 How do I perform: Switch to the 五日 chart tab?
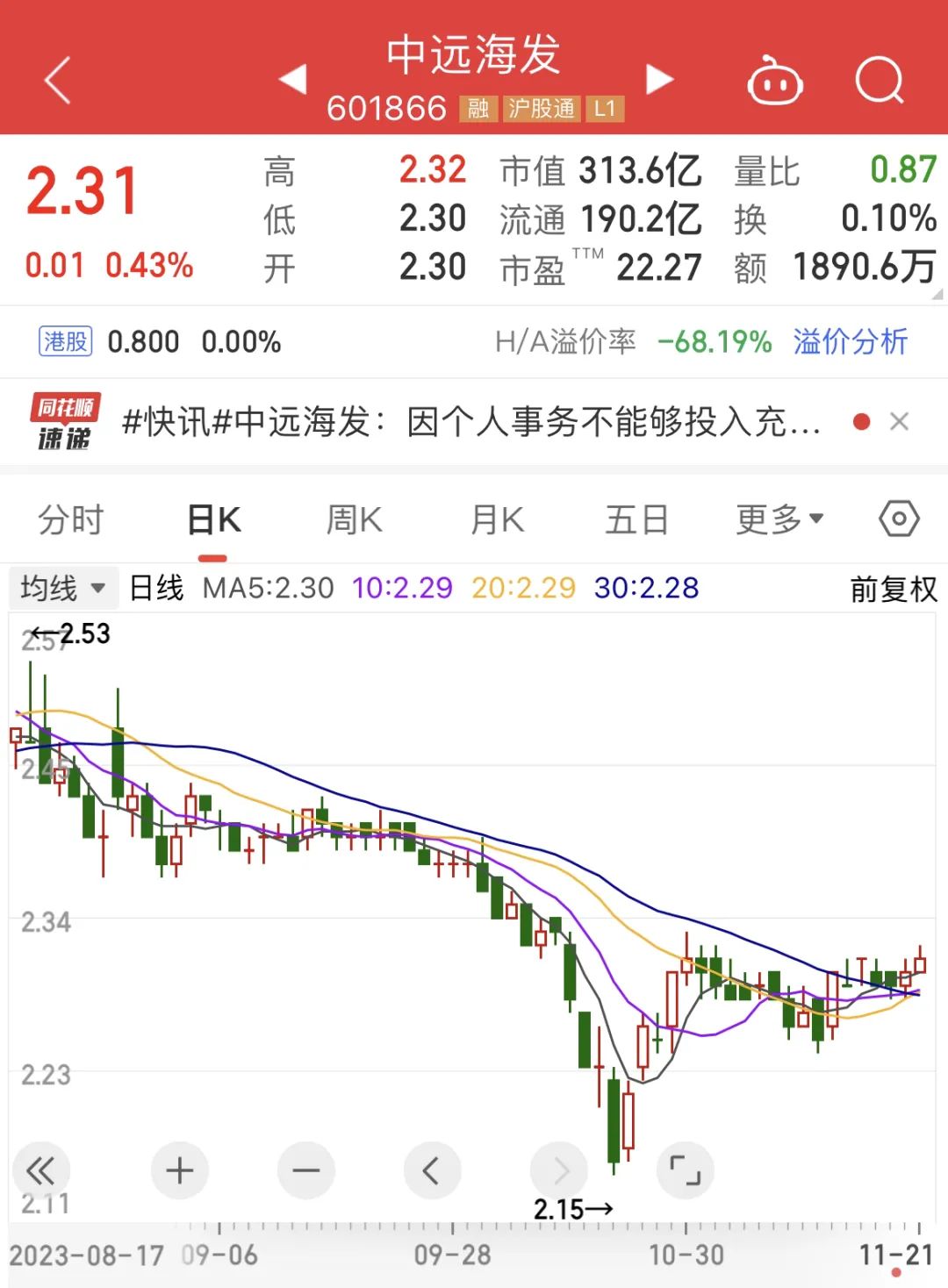(636, 519)
